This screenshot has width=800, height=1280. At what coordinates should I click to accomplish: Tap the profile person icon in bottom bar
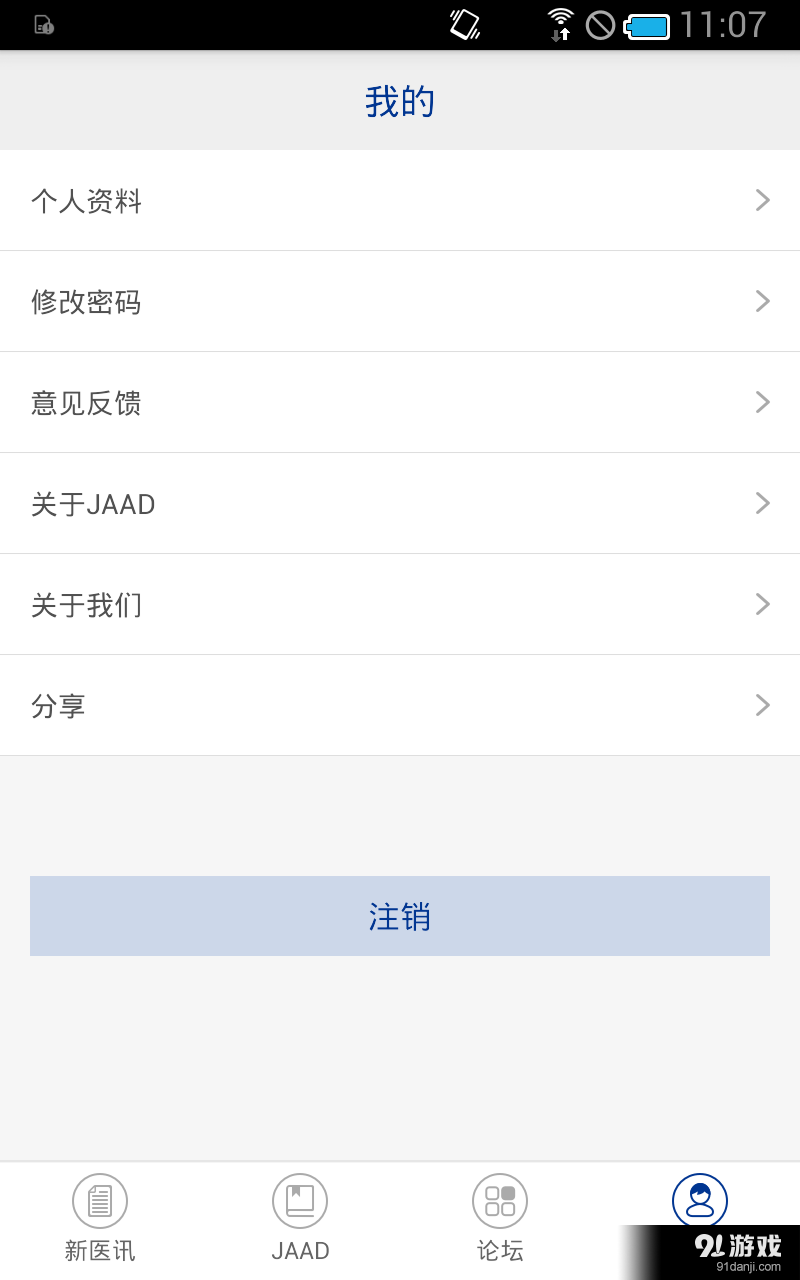[699, 1198]
